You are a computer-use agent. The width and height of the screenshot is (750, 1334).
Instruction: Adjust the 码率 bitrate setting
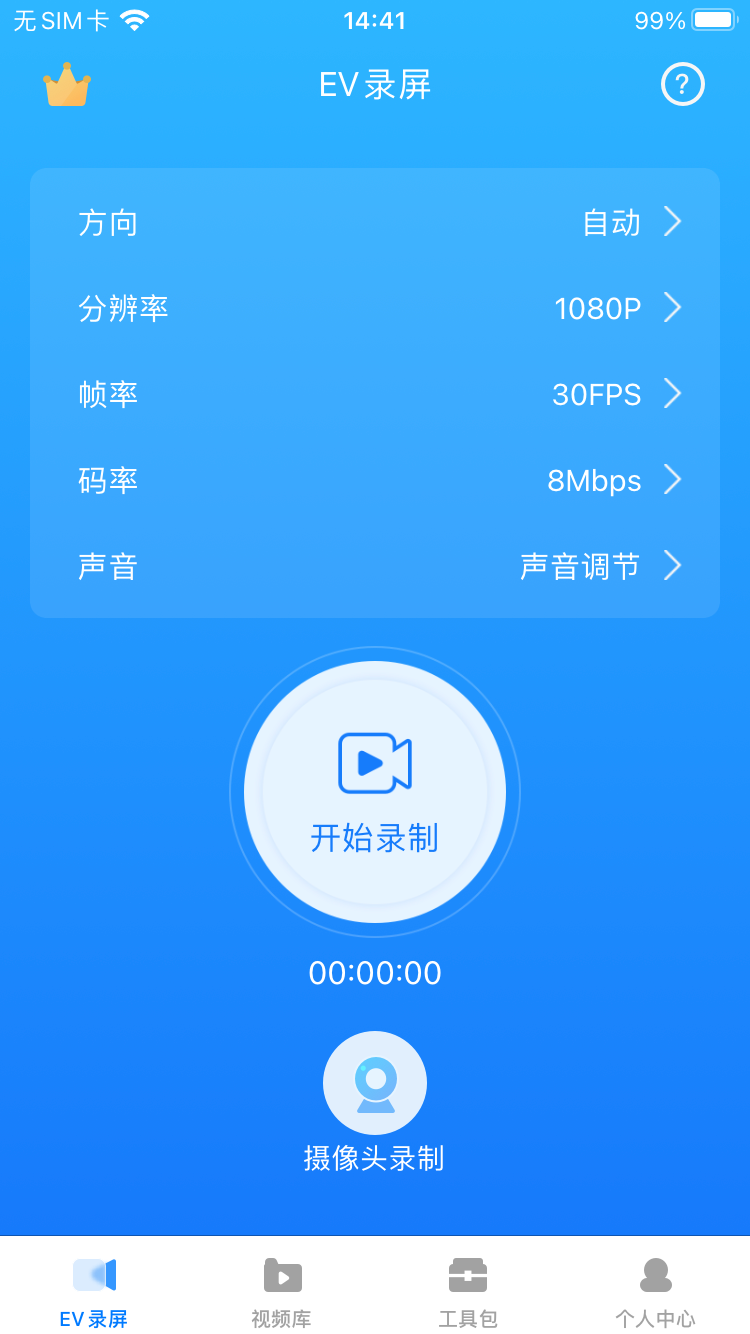click(375, 480)
